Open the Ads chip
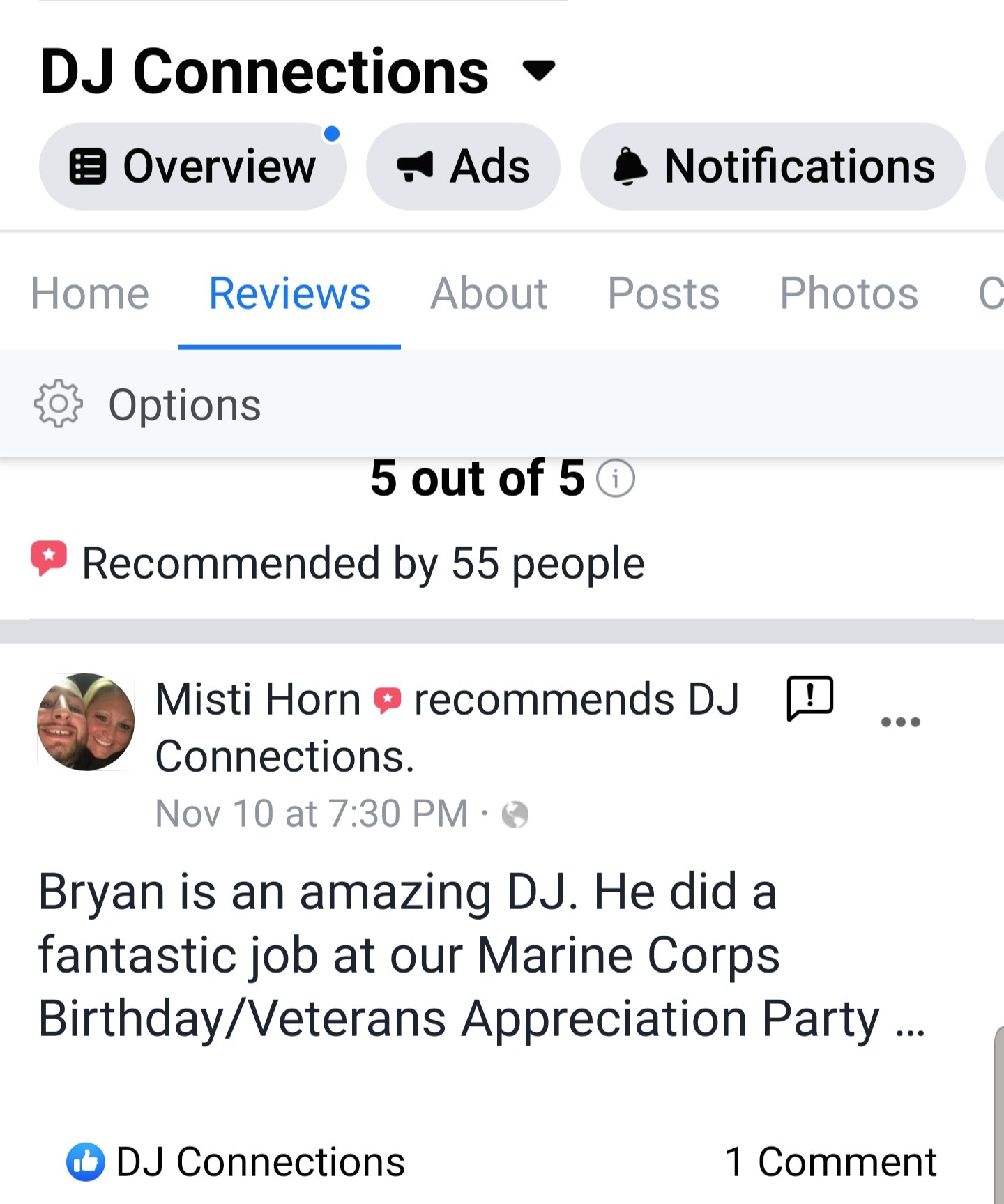Screen dimensions: 1004x1204 coord(463,167)
